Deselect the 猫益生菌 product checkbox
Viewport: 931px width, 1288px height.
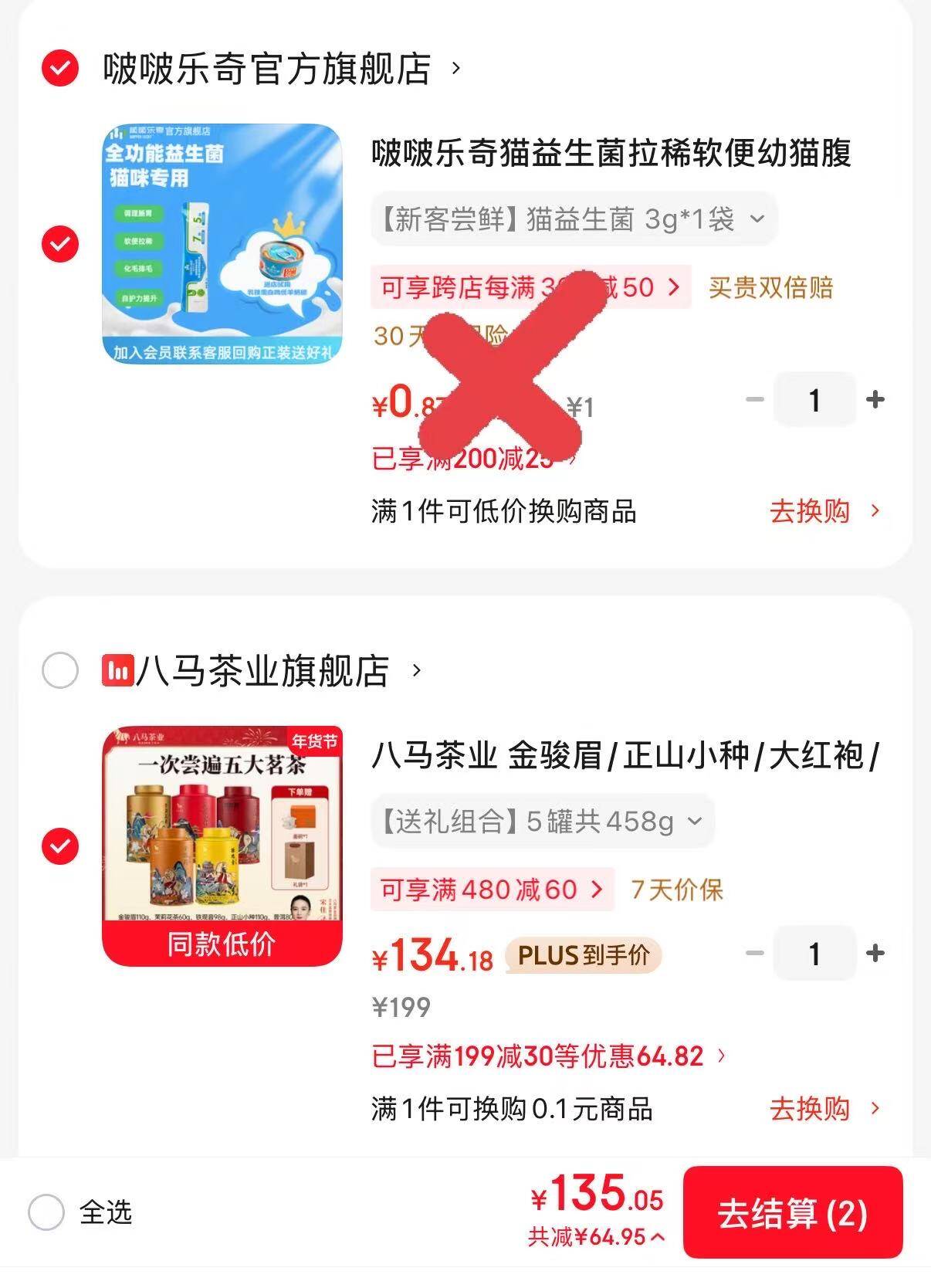(x=60, y=244)
